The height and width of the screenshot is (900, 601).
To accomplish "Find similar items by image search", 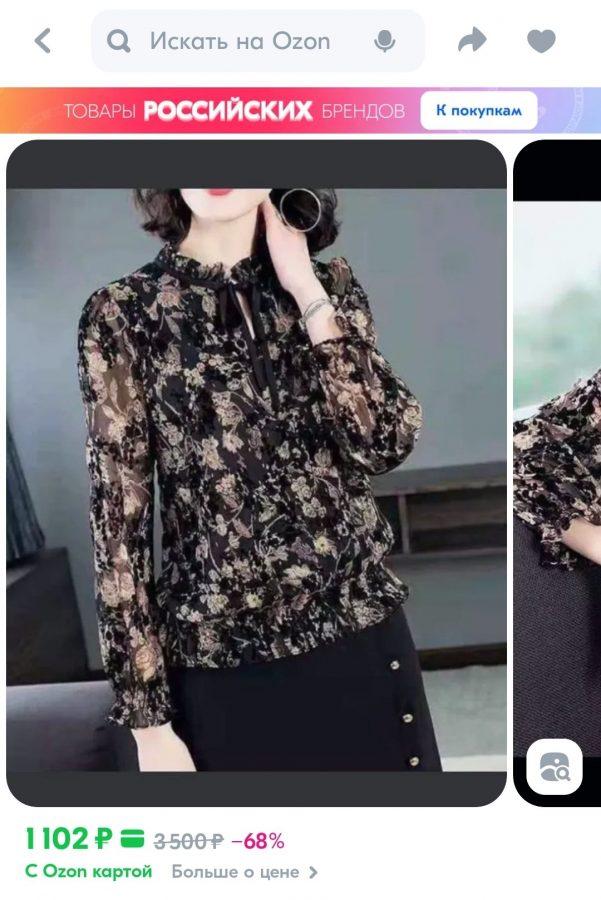I will [554, 767].
